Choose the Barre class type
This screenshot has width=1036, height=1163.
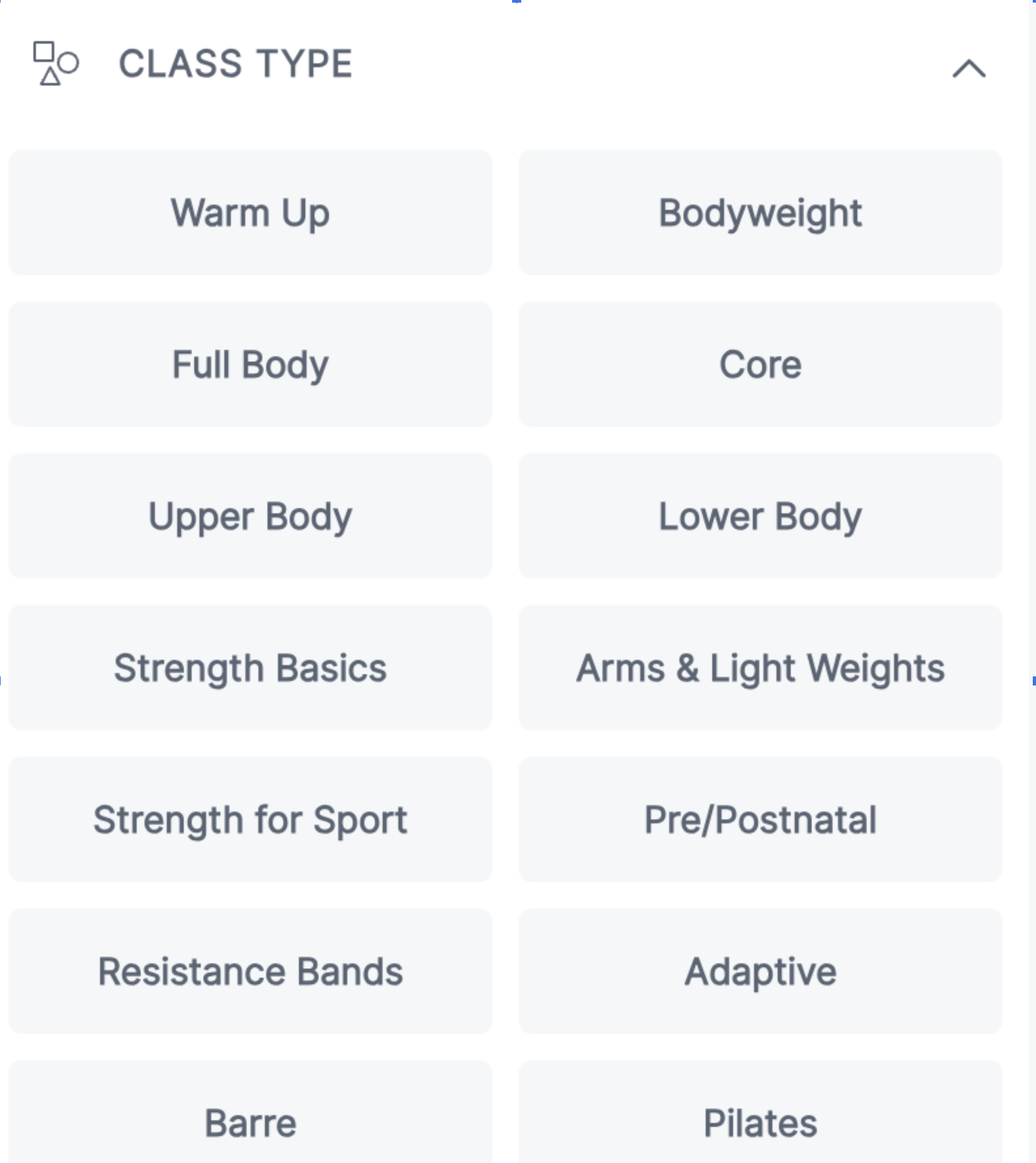[x=250, y=1122]
